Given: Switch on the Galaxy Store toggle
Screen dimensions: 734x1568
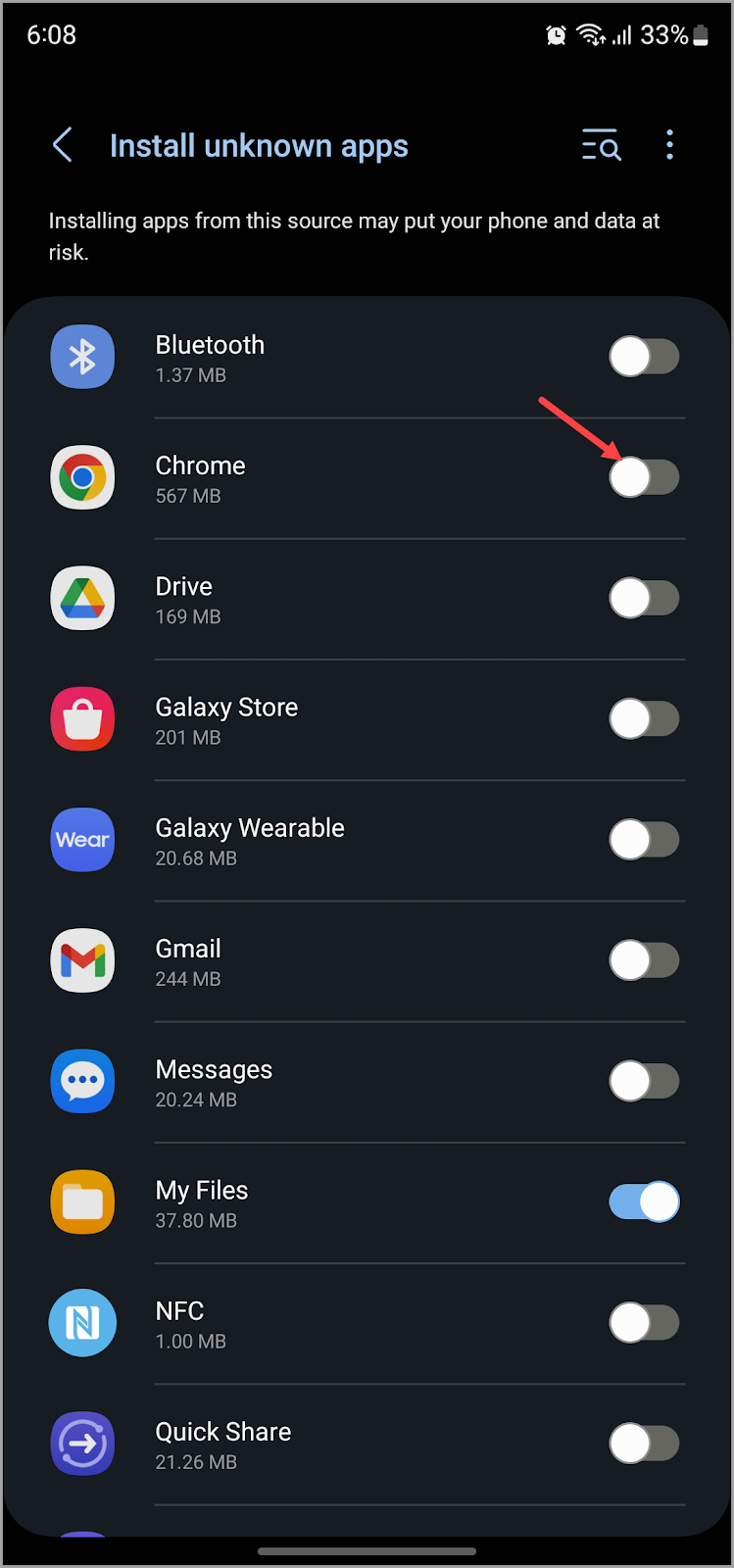Looking at the screenshot, I should pyautogui.click(x=644, y=719).
